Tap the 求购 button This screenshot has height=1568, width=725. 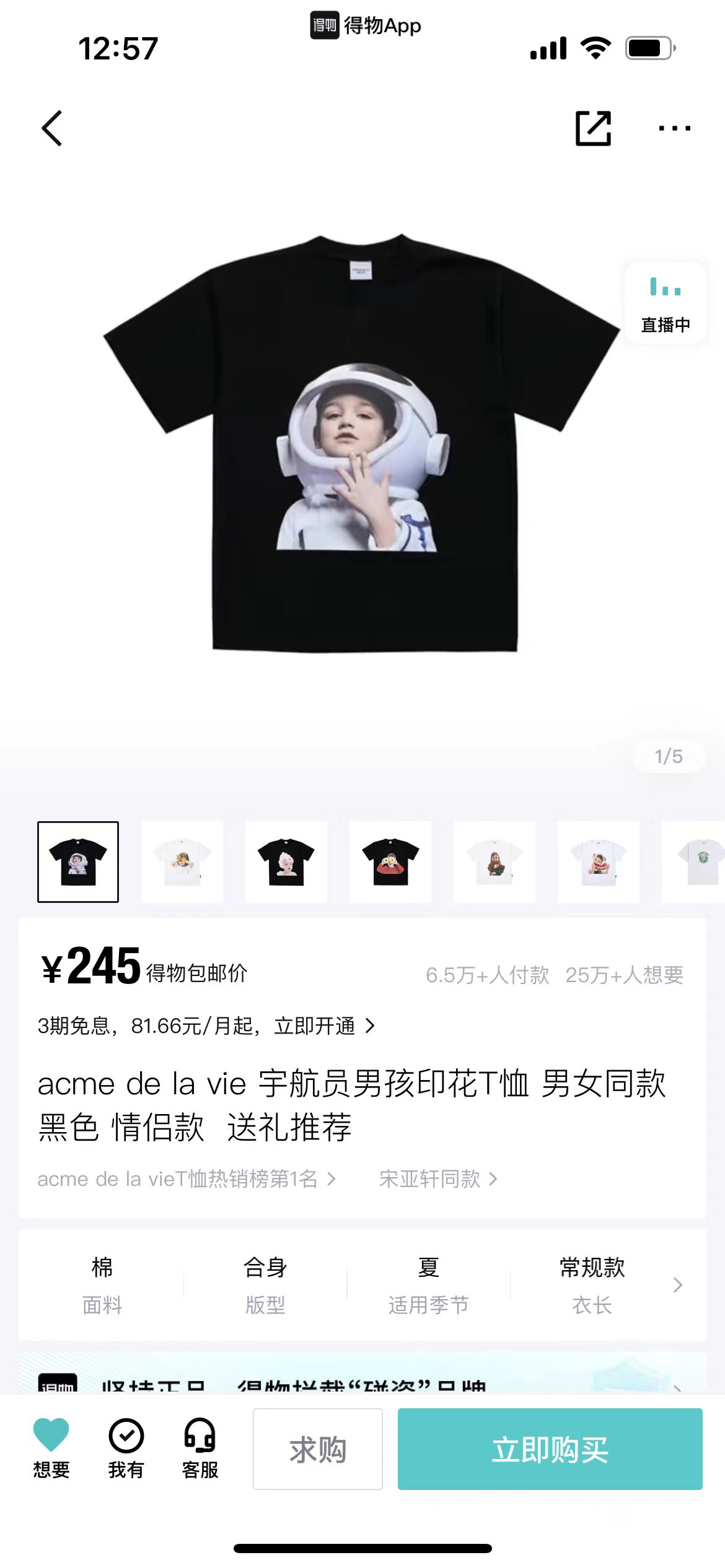(317, 1449)
